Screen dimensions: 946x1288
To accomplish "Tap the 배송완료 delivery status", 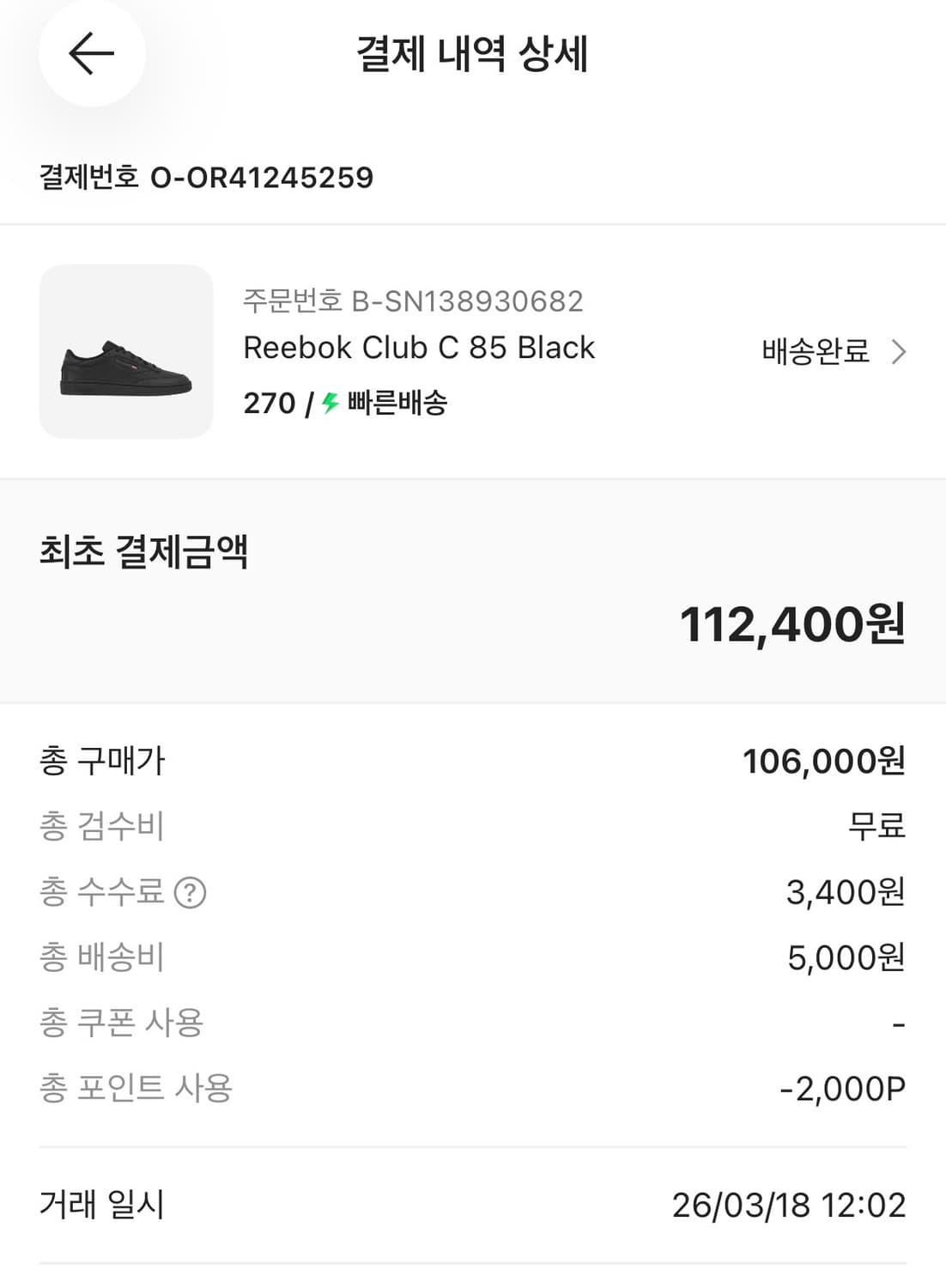I will [814, 350].
